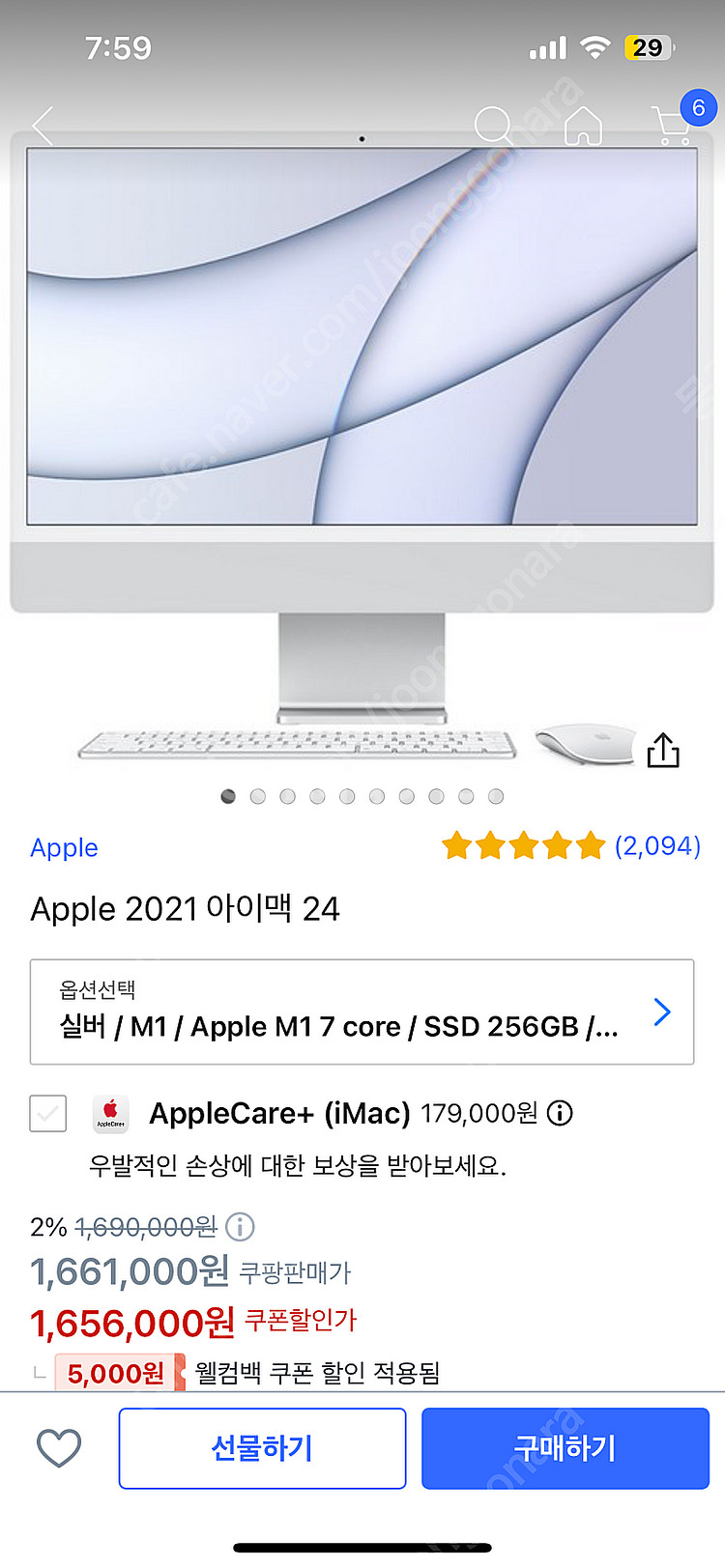Image resolution: width=725 pixels, height=1568 pixels.
Task: Tap the AppleCare+ red logo icon
Action: pyautogui.click(x=110, y=1113)
